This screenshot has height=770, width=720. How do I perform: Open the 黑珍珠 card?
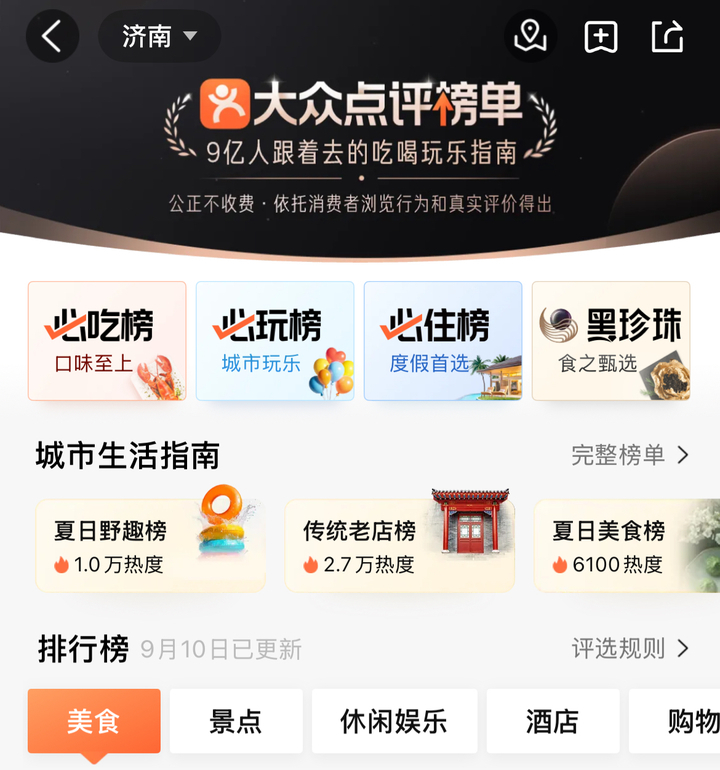(x=611, y=341)
